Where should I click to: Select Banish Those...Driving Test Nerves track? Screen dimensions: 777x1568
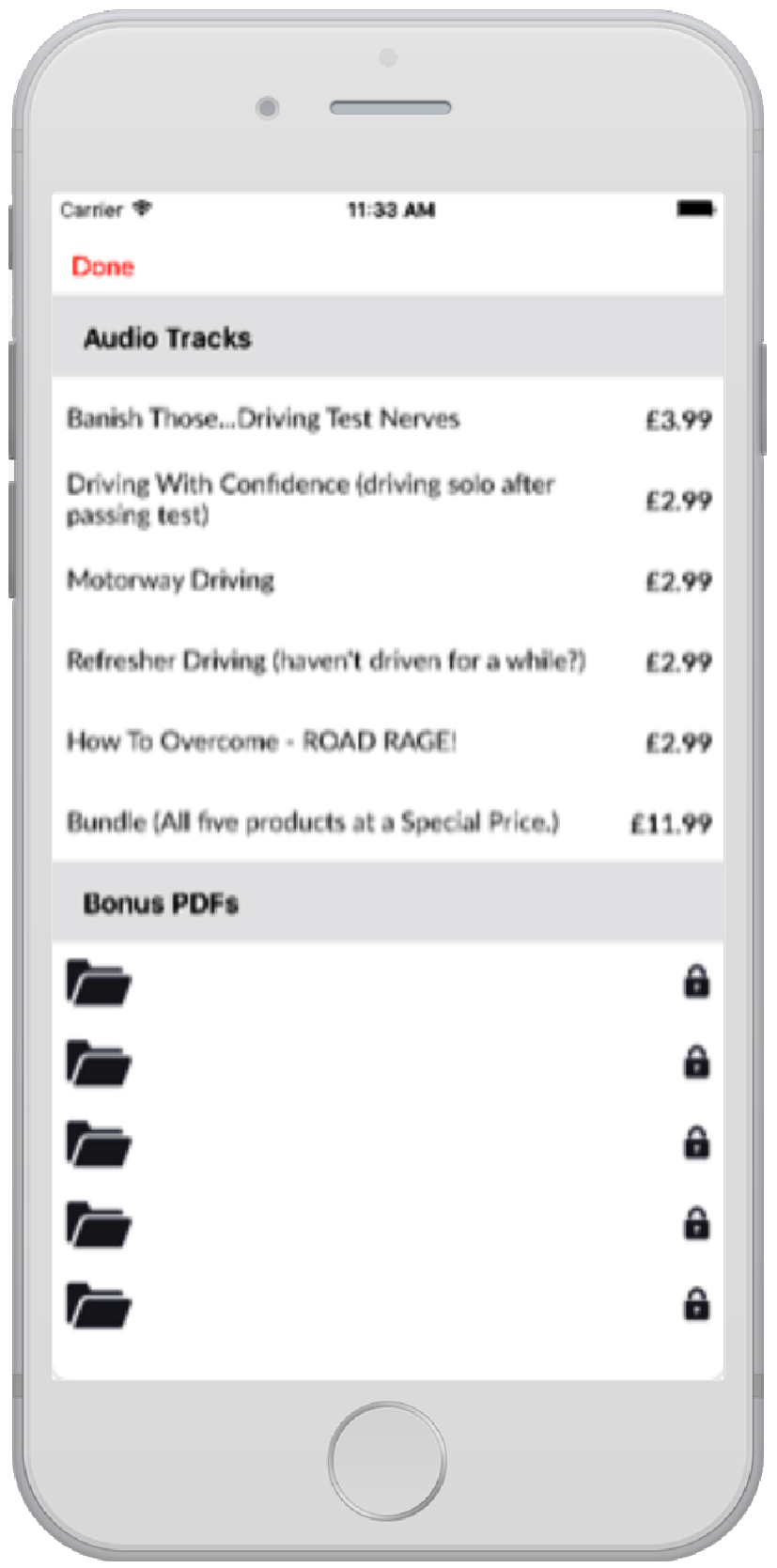(263, 419)
